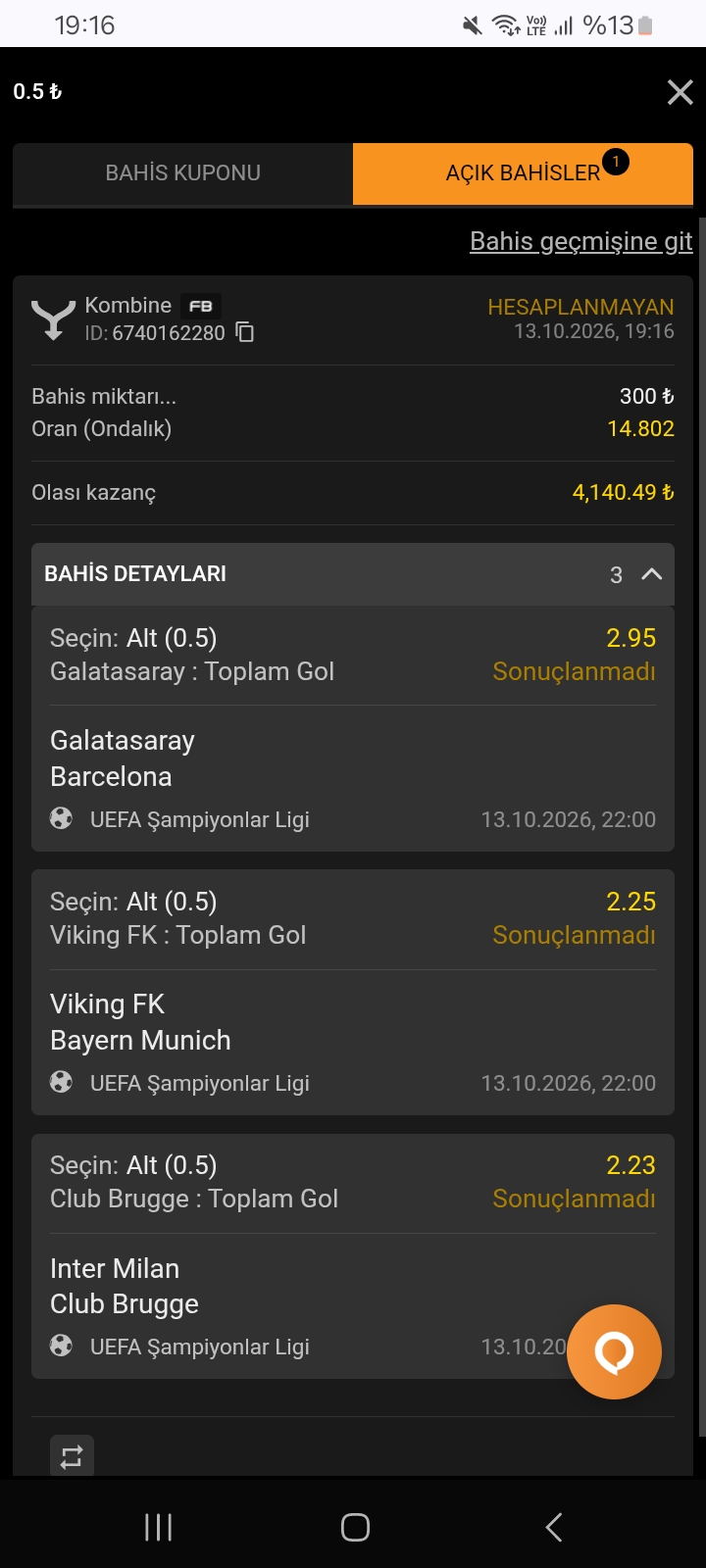Screen dimensions: 706x1568
Task: Close the bet slip panel
Action: tap(680, 92)
